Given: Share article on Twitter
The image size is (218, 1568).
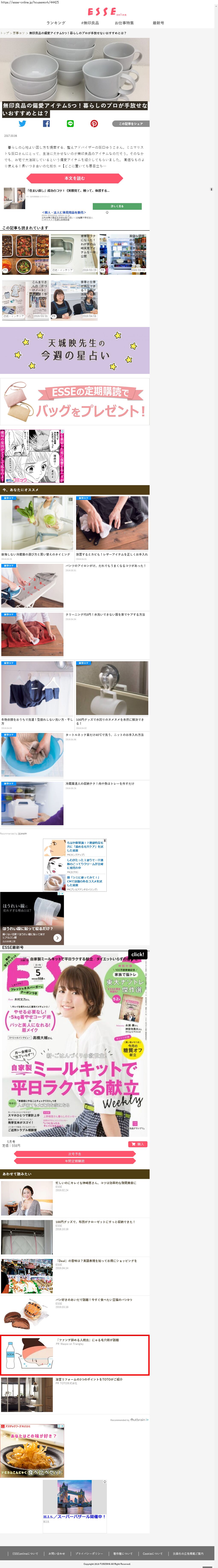Looking at the screenshot, I should pos(22,123).
